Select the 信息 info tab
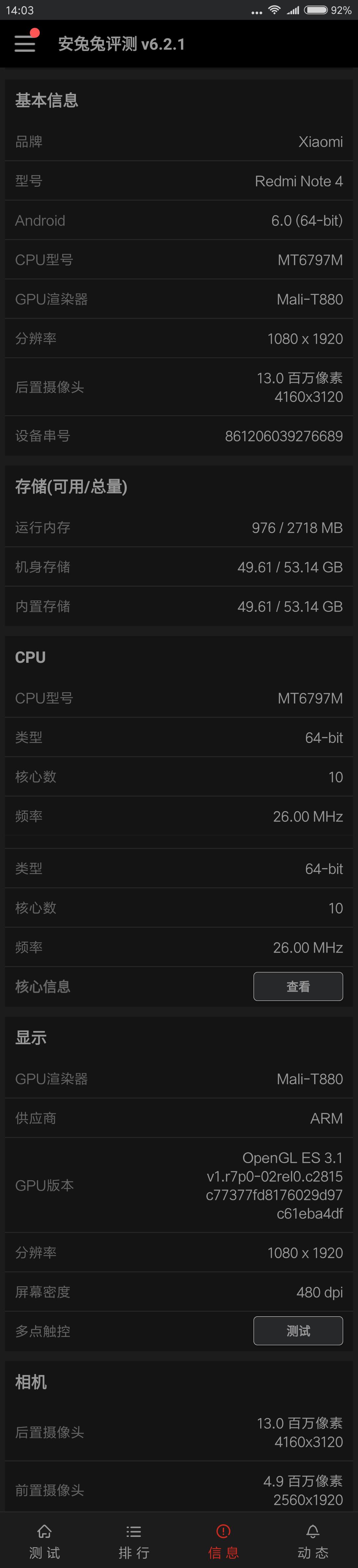358x1568 pixels. [223, 1541]
